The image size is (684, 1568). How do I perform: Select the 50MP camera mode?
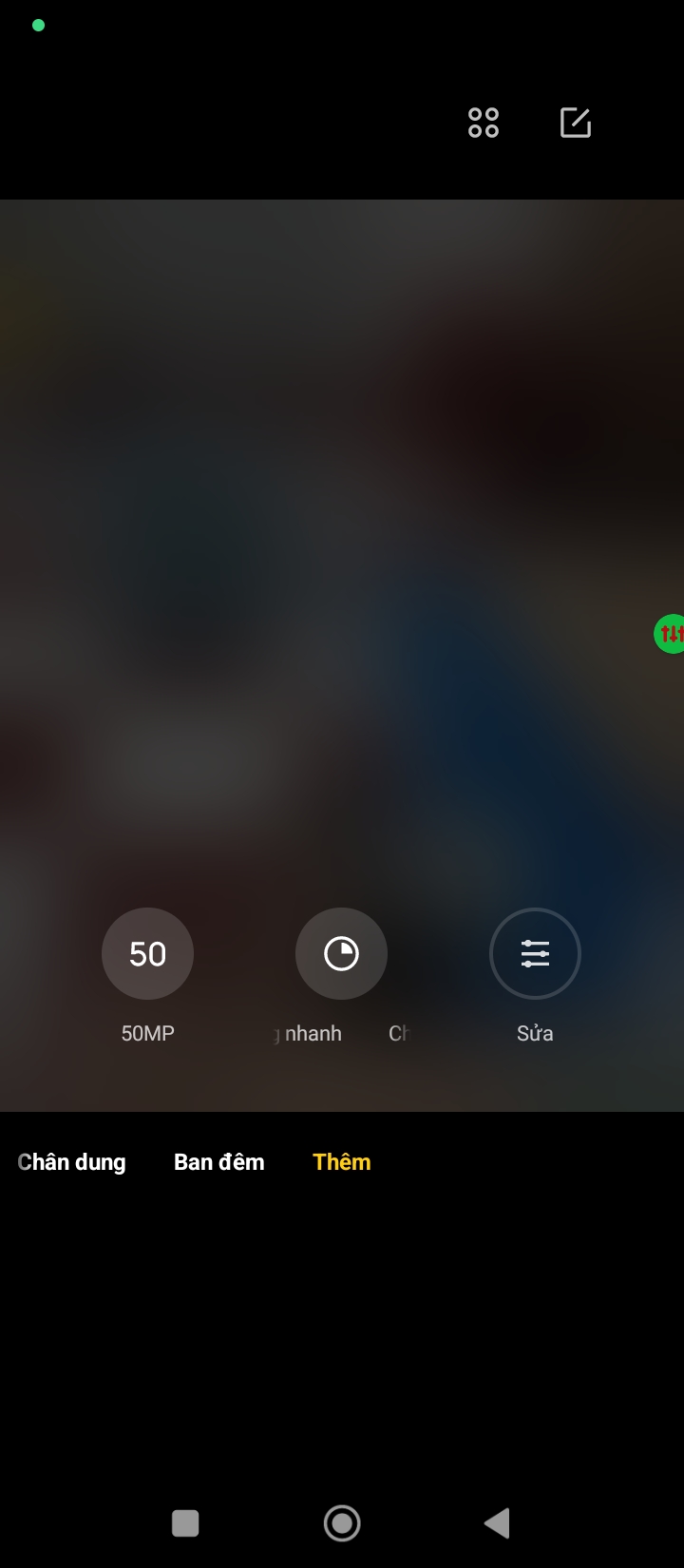147,953
